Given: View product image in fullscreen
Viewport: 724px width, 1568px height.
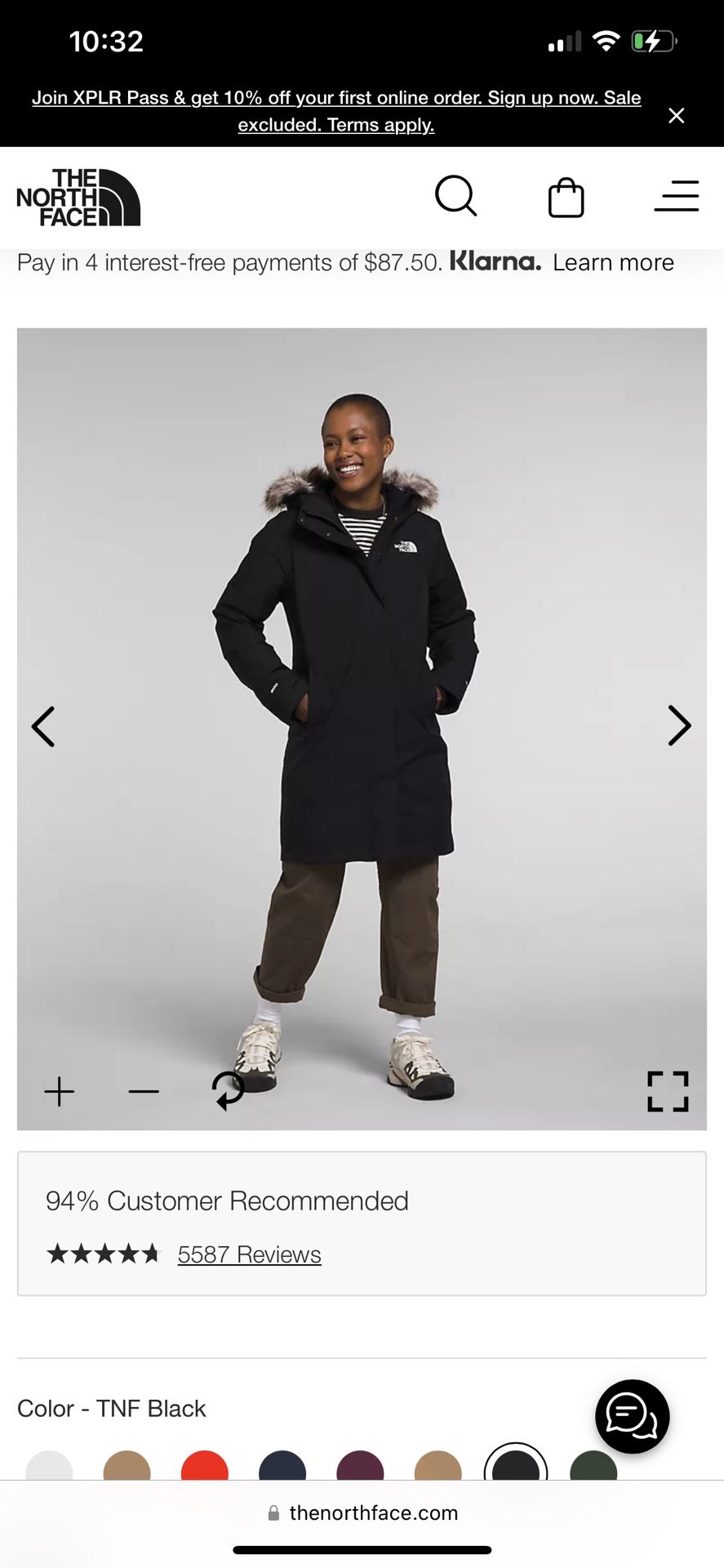Looking at the screenshot, I should tap(668, 1091).
